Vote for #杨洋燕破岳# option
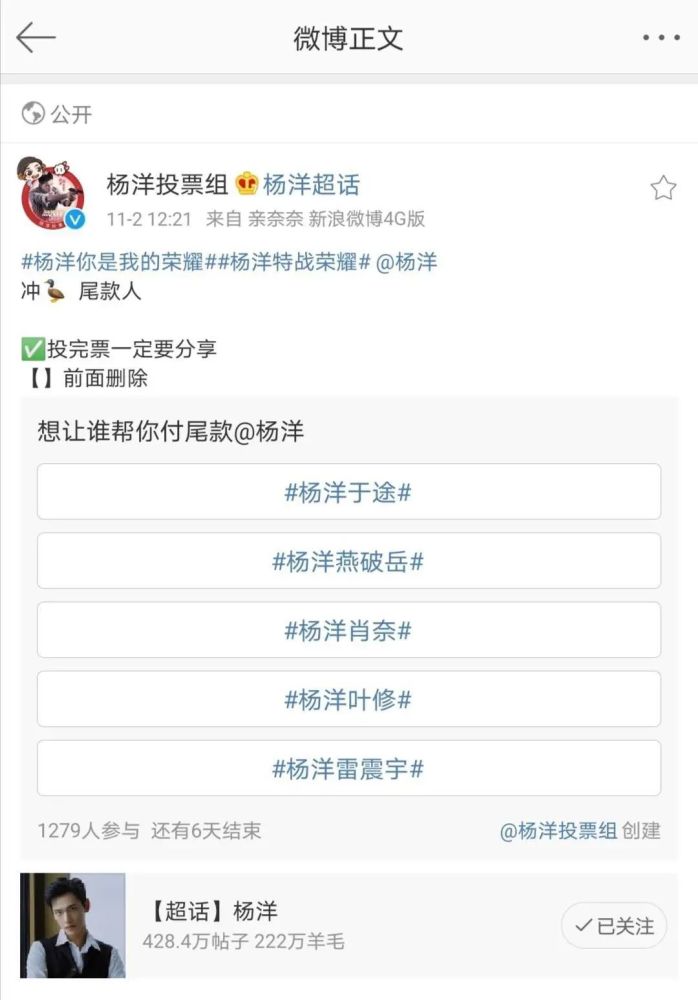The height and width of the screenshot is (1000, 698). pos(348,561)
